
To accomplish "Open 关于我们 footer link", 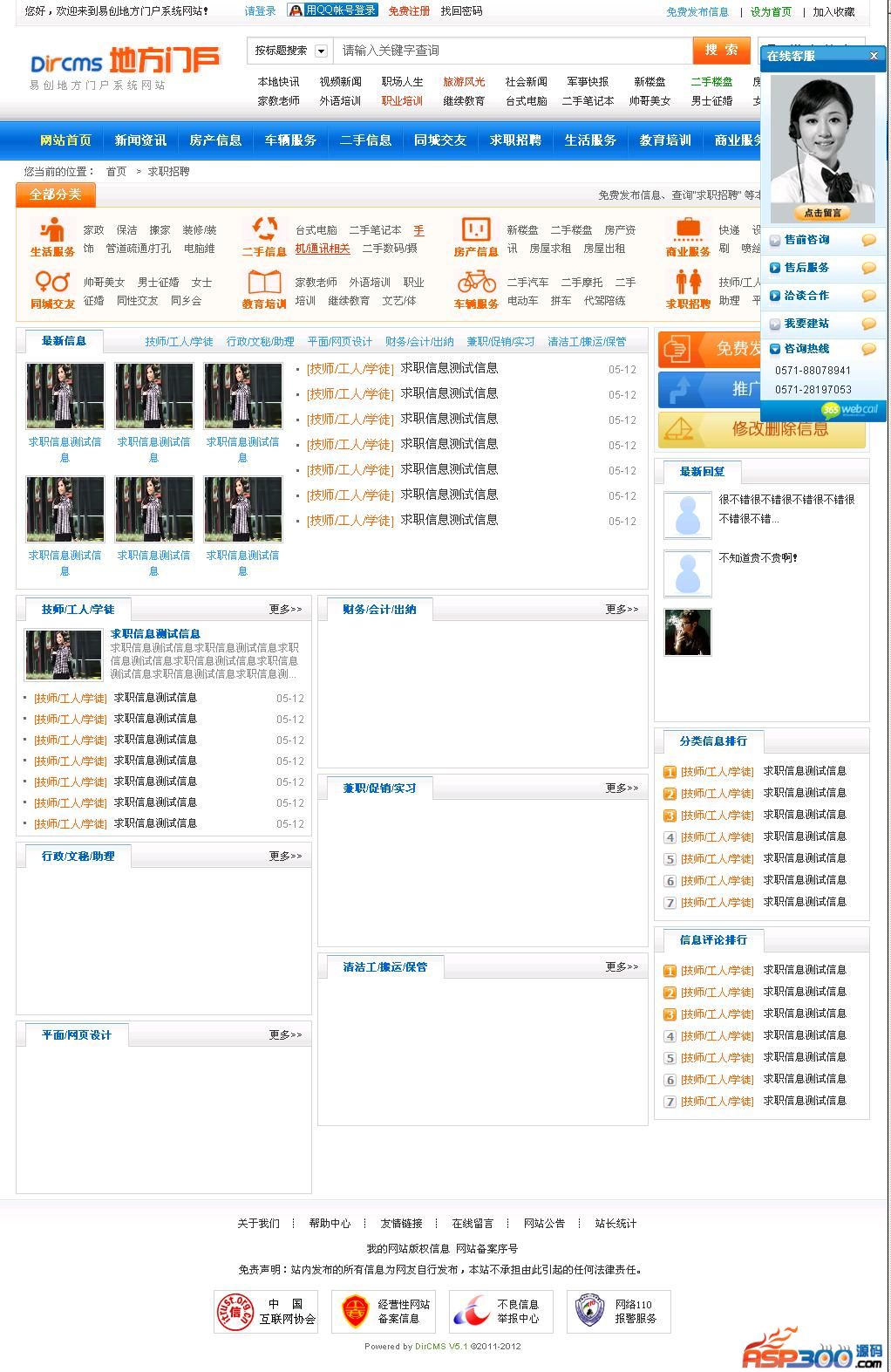I will click(x=258, y=1224).
